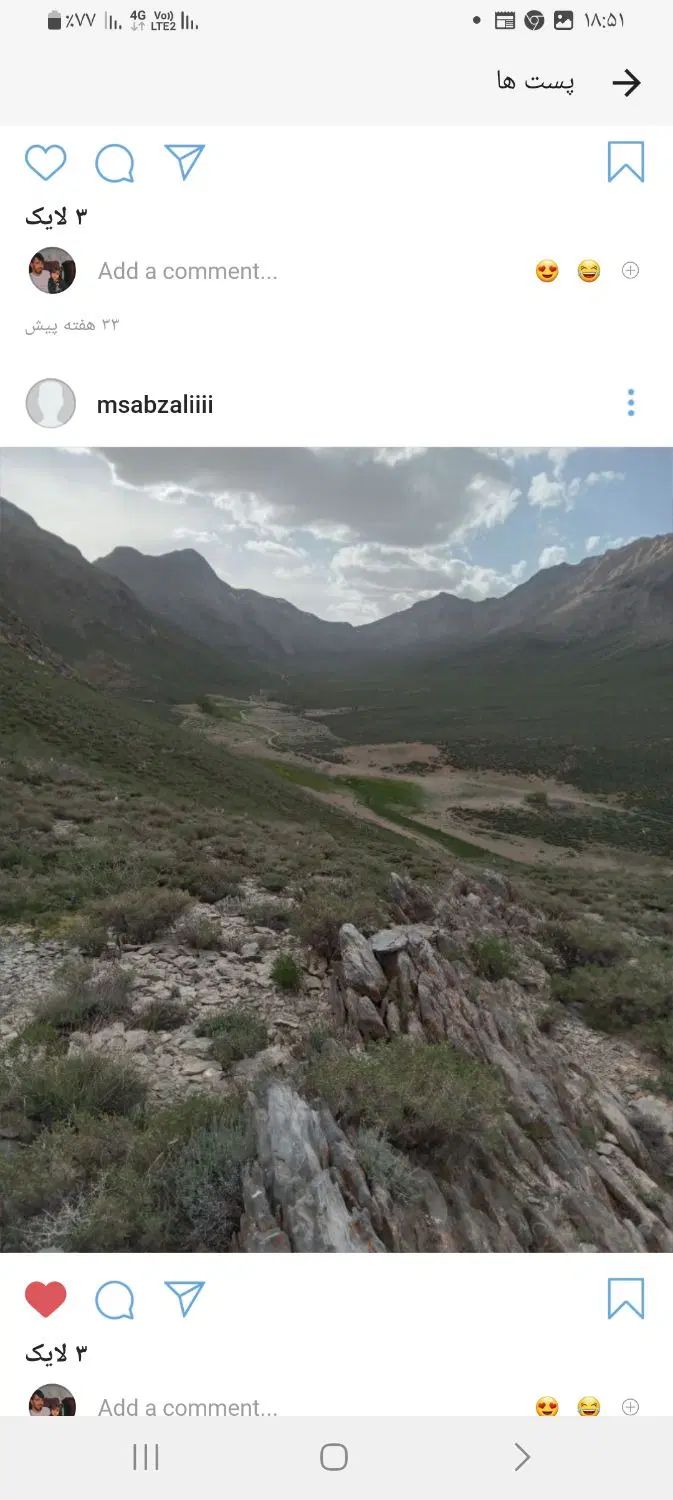This screenshot has height=1500, width=673.
Task: Open the mountain valley photo post
Action: pos(336,850)
